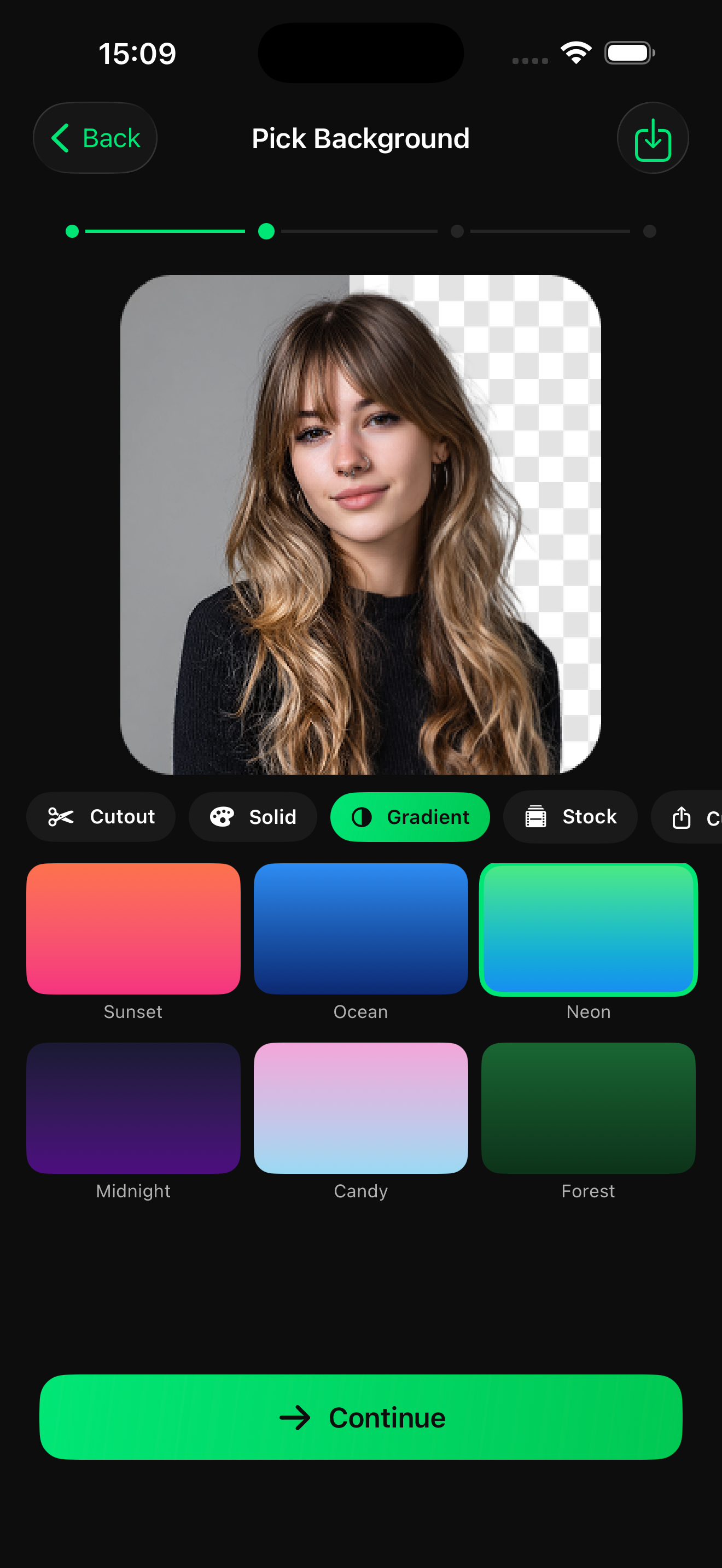Viewport: 722px width, 1568px height.
Task: Select the Gradient tab
Action: (x=410, y=817)
